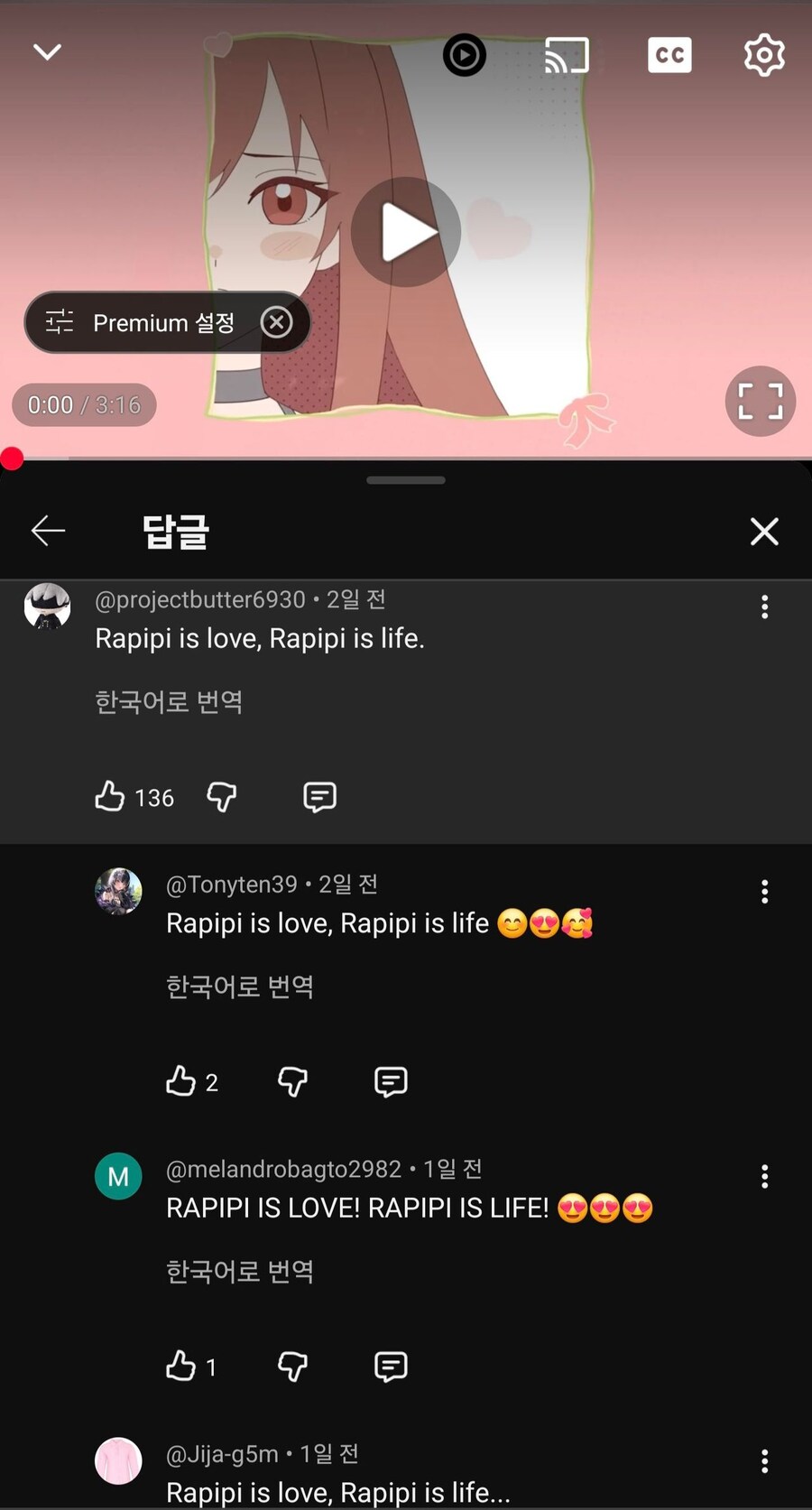
Task: Translate @projectbutter6930's comment into Korean
Action: click(x=169, y=701)
